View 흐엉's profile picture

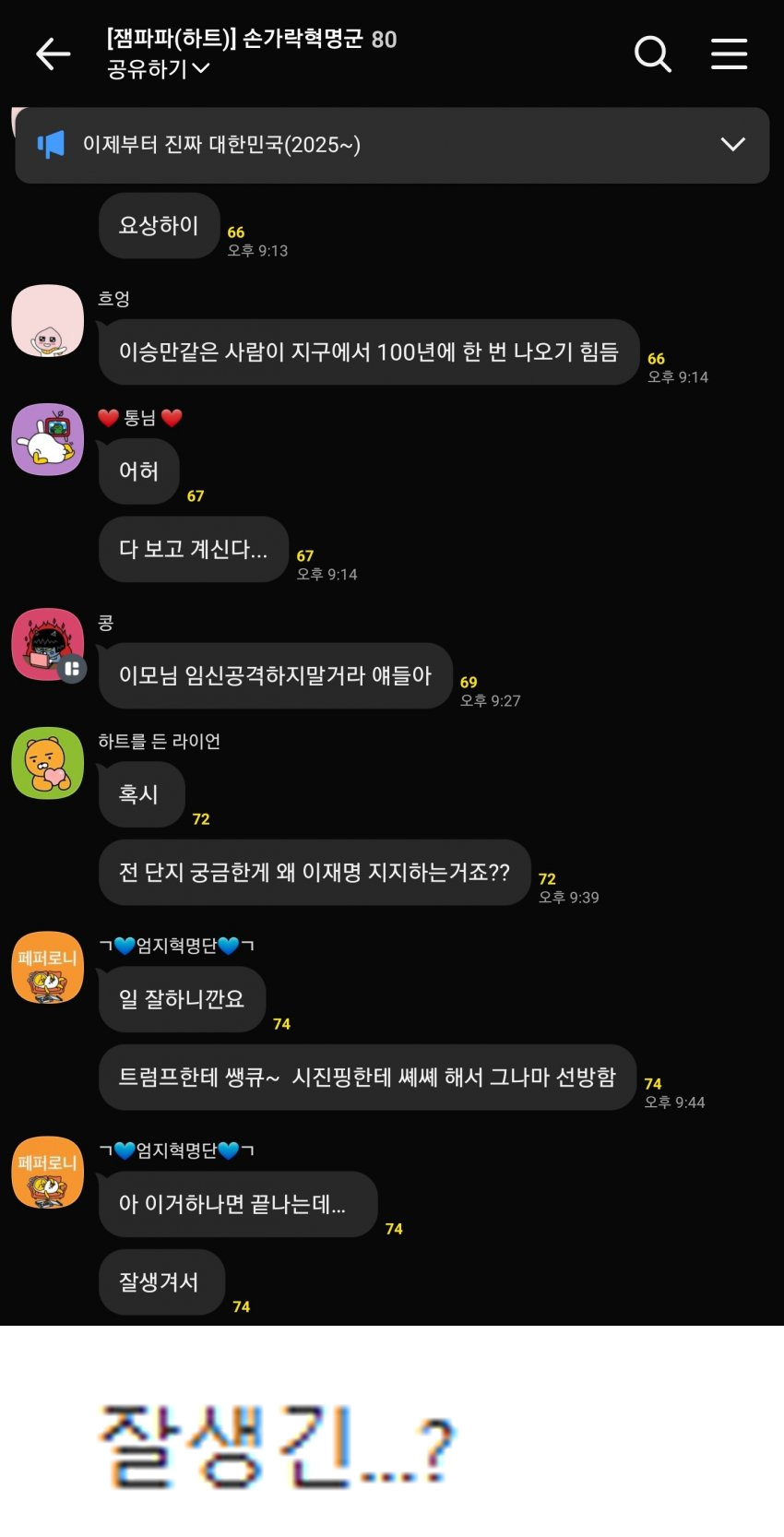[48, 321]
